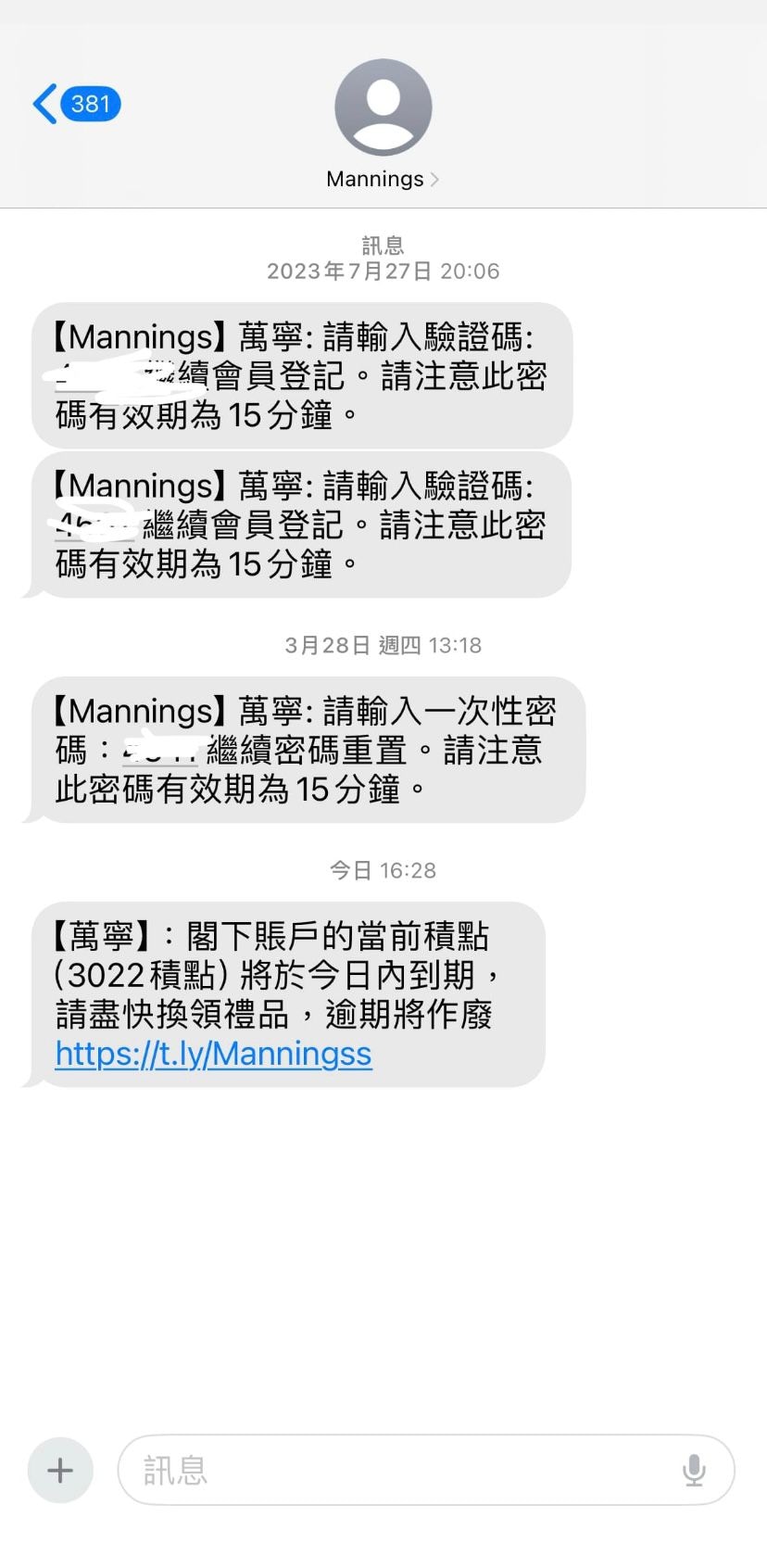The width and height of the screenshot is (767, 1568).
Task: Tap the 訊息 message input field
Action: click(x=371, y=1470)
